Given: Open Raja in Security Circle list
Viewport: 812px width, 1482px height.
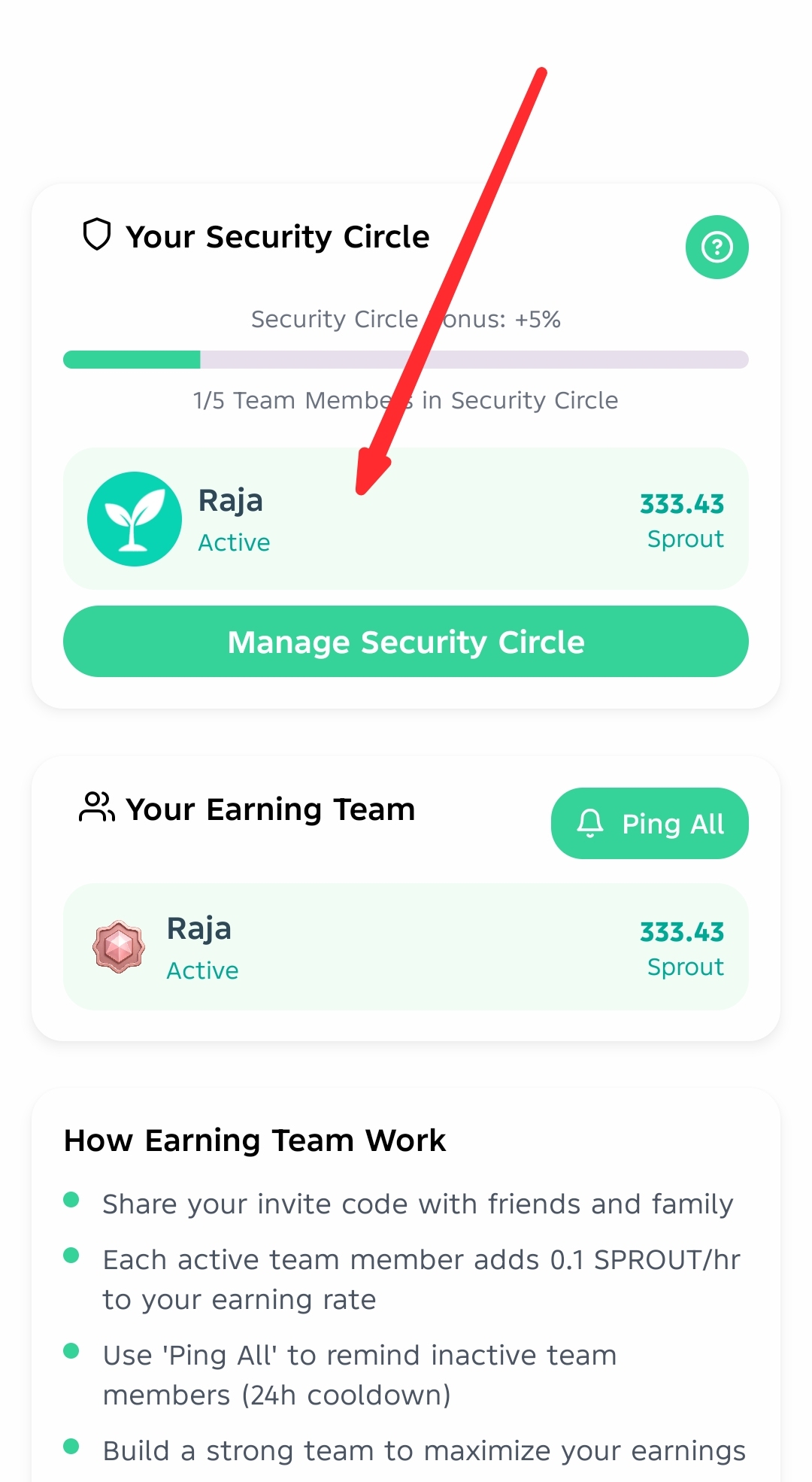Looking at the screenshot, I should pos(406,519).
